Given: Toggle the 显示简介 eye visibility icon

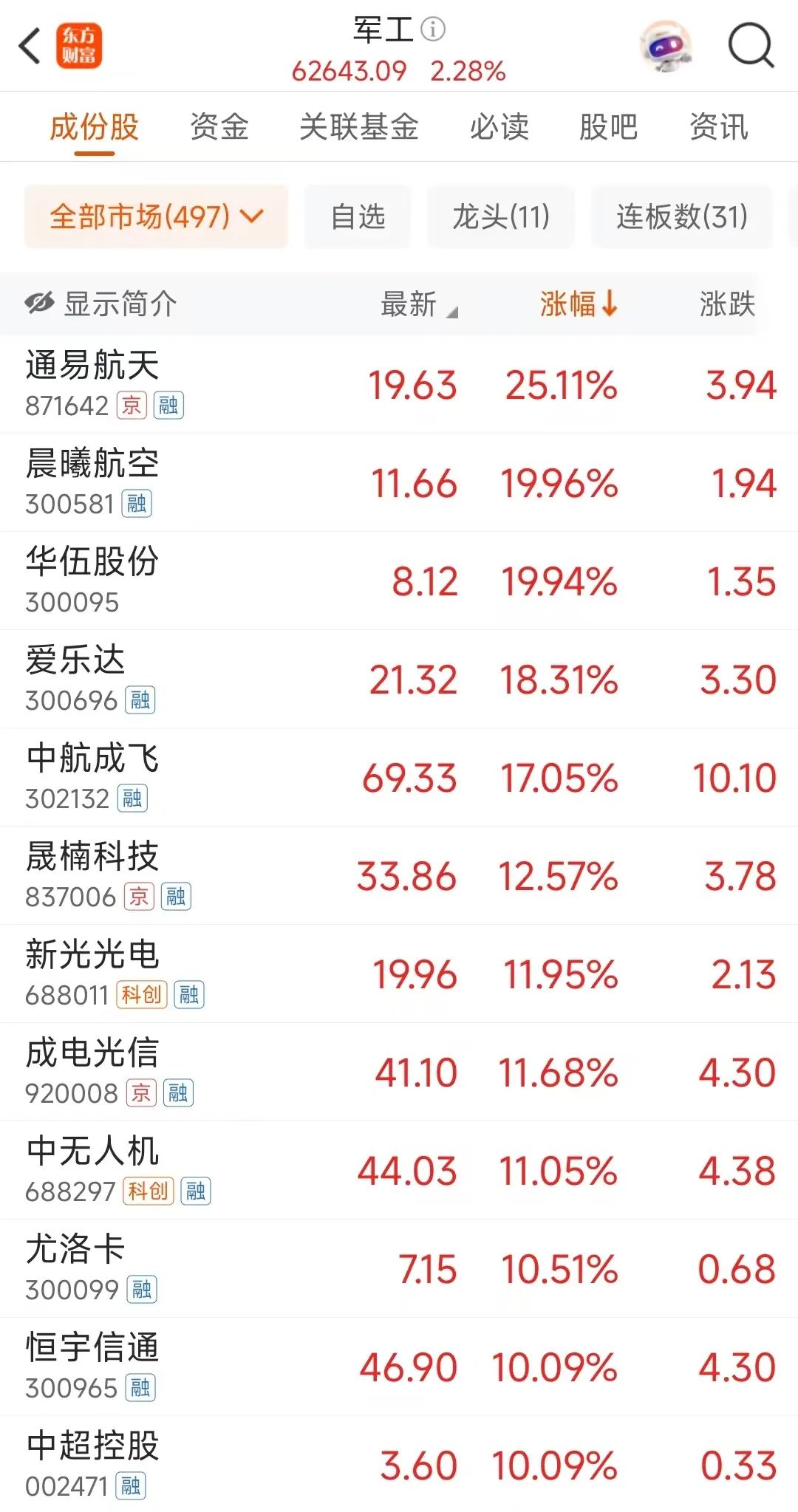Looking at the screenshot, I should pos(41,304).
